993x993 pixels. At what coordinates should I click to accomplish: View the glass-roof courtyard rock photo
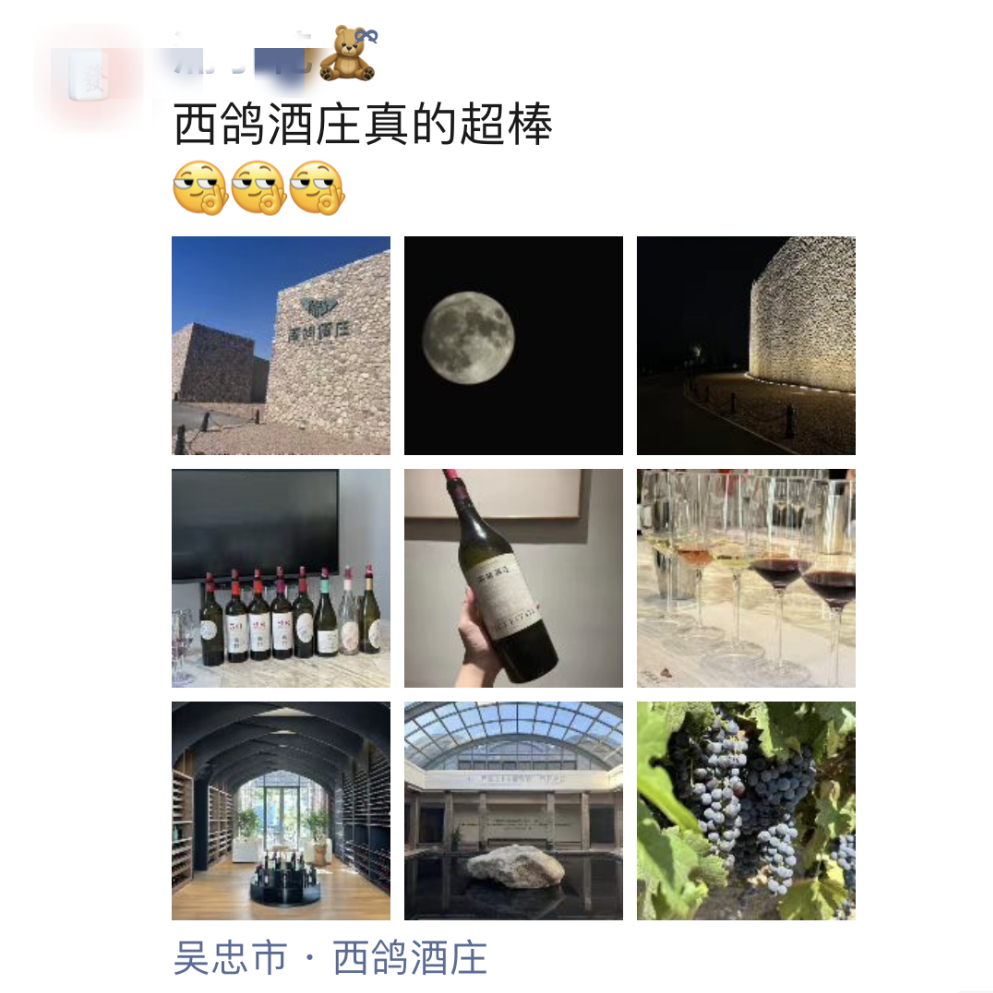pos(513,810)
